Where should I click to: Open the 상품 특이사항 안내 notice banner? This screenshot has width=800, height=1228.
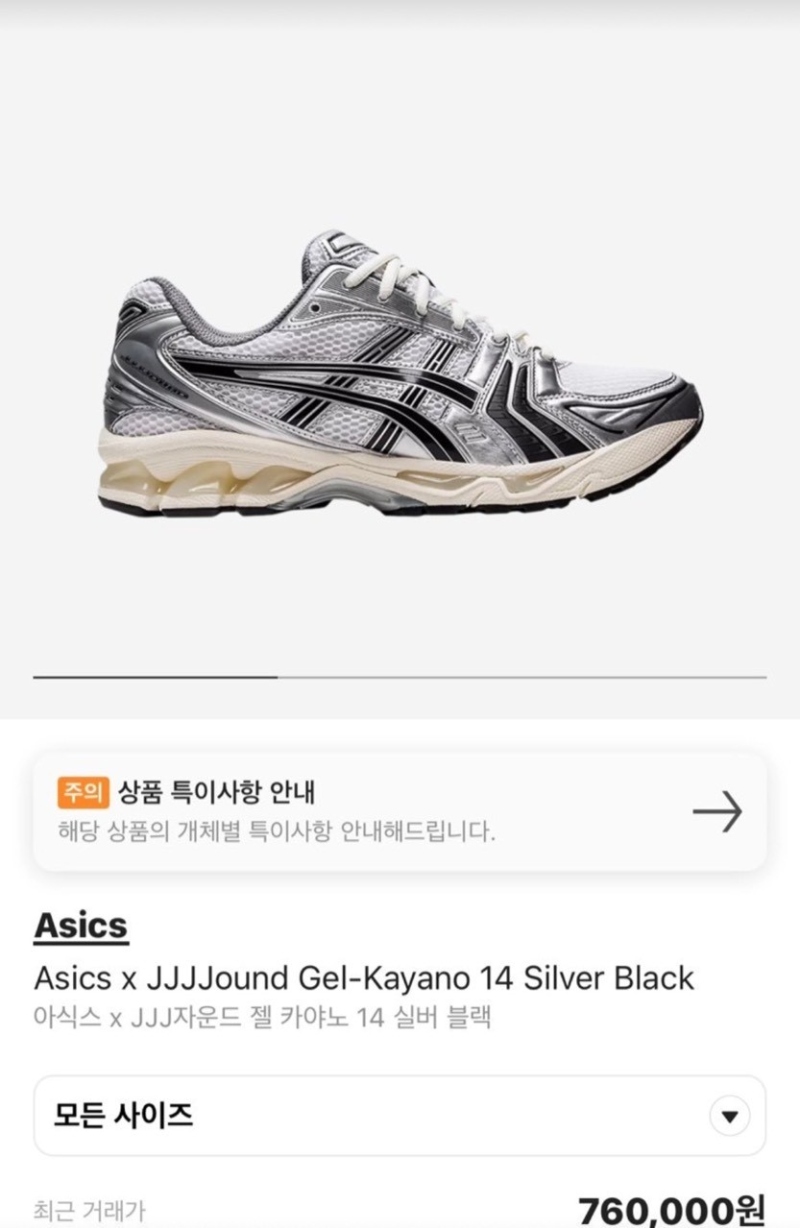(x=400, y=811)
